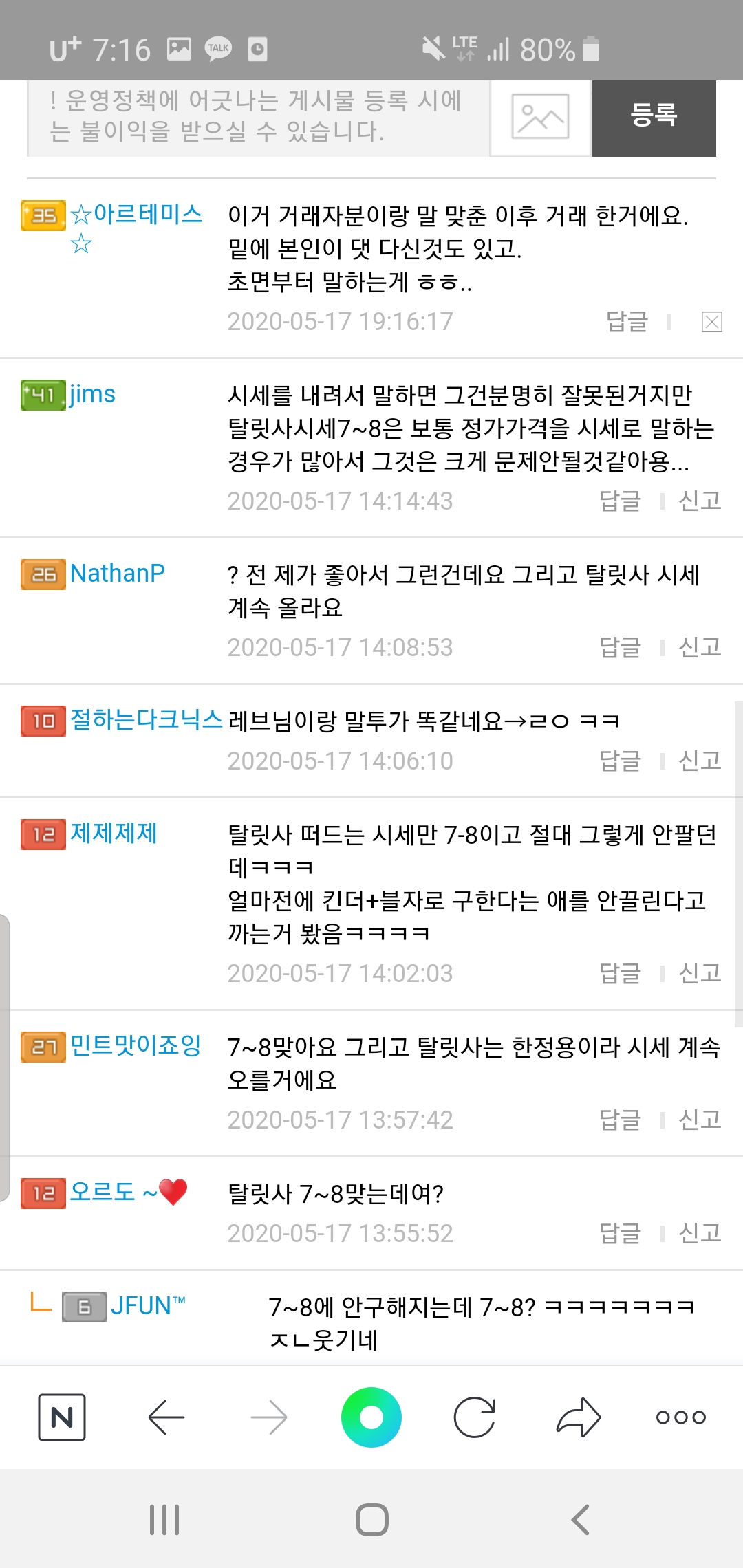
Task: Report jims's comment with 신고
Action: (700, 501)
